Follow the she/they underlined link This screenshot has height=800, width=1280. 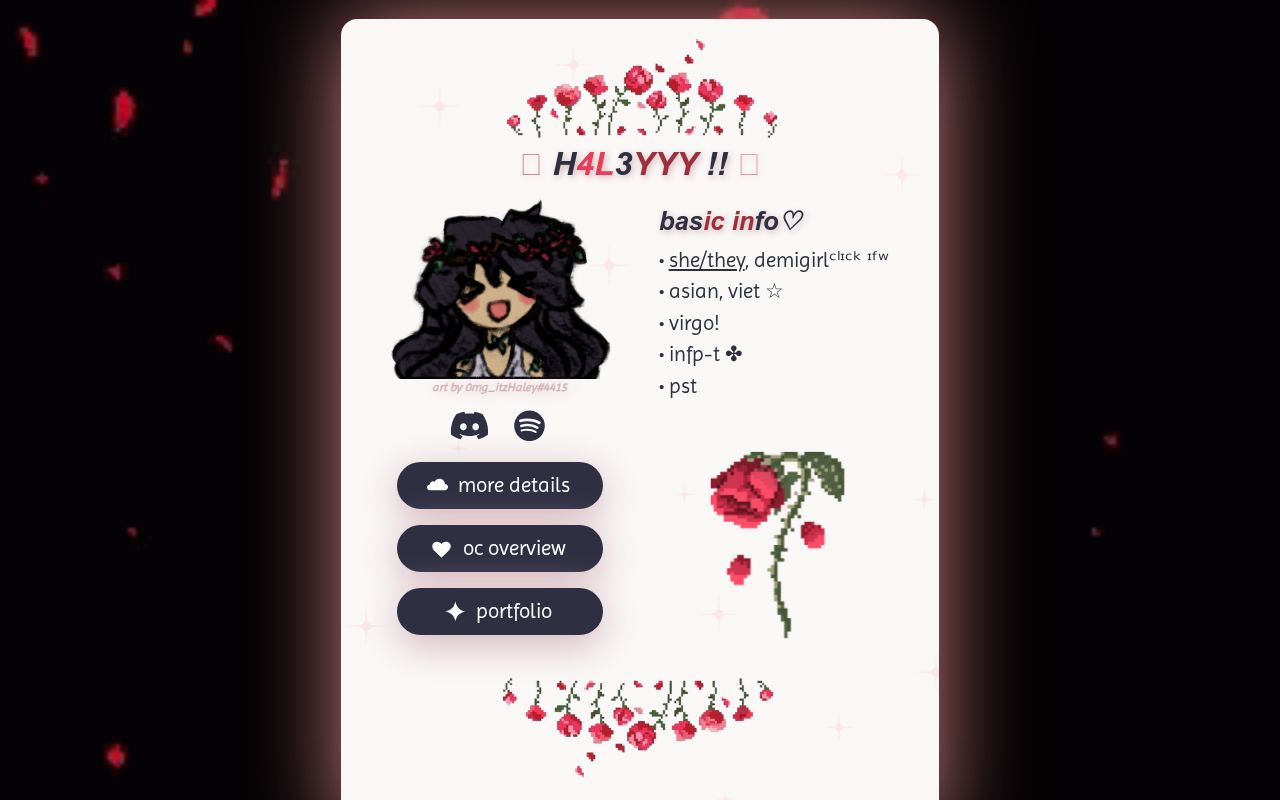(706, 261)
